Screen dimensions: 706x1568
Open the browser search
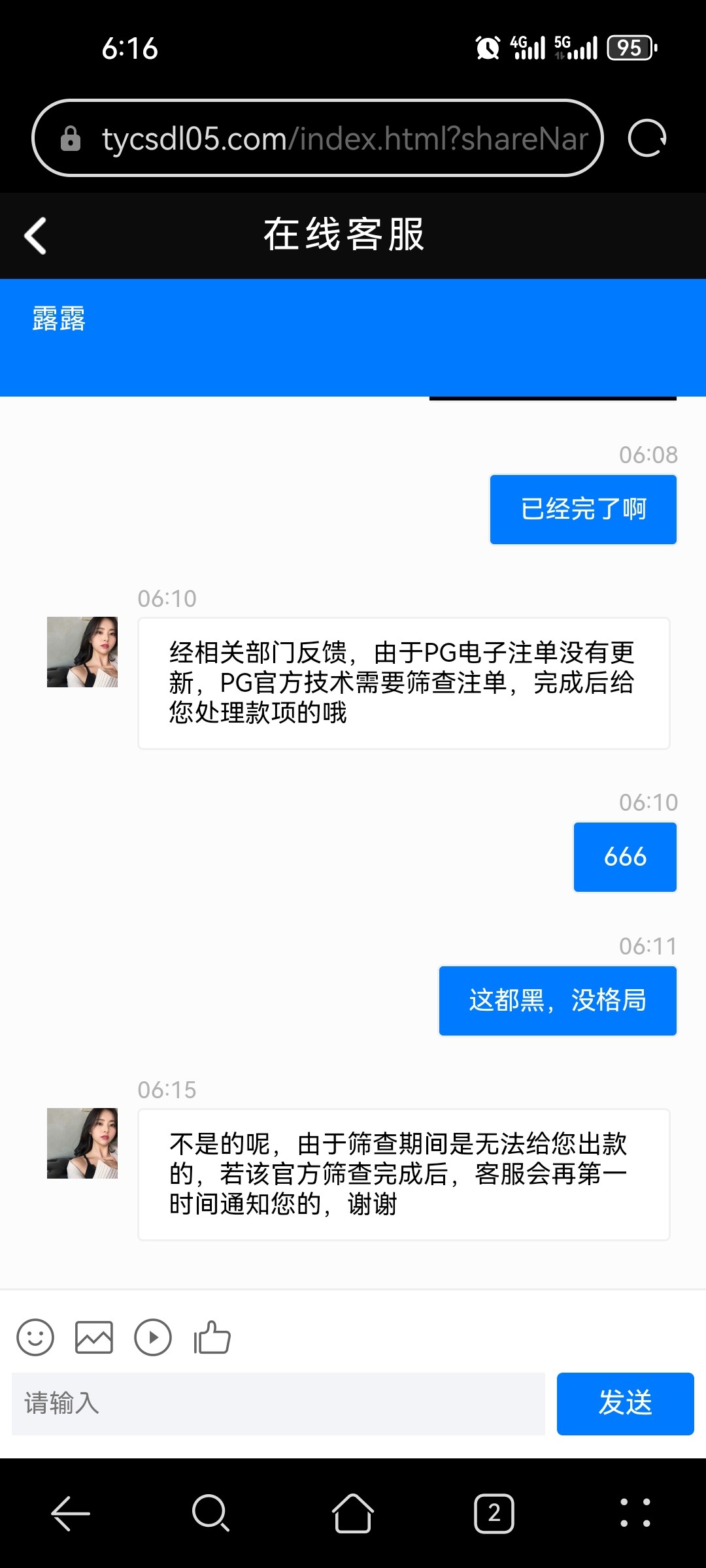click(210, 1513)
